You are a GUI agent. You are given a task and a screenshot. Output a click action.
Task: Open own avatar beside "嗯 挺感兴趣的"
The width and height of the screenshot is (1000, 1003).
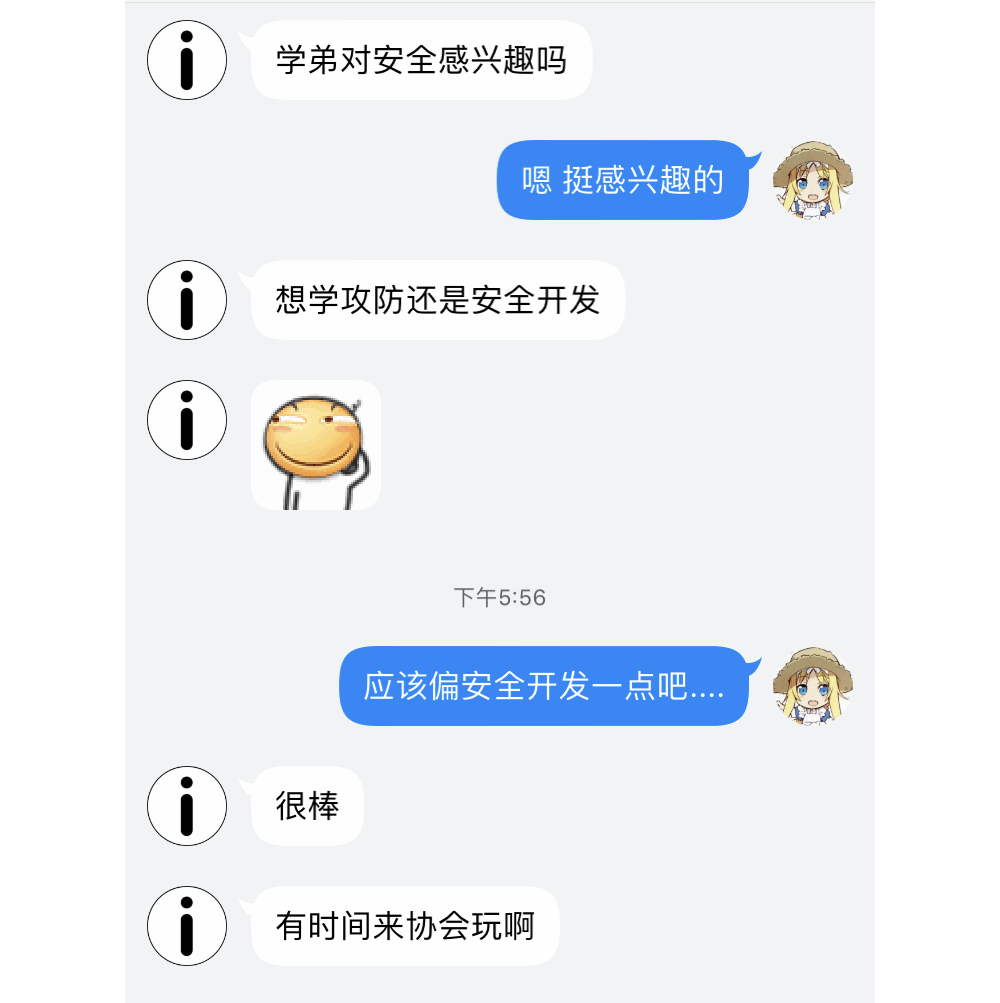pyautogui.click(x=812, y=180)
